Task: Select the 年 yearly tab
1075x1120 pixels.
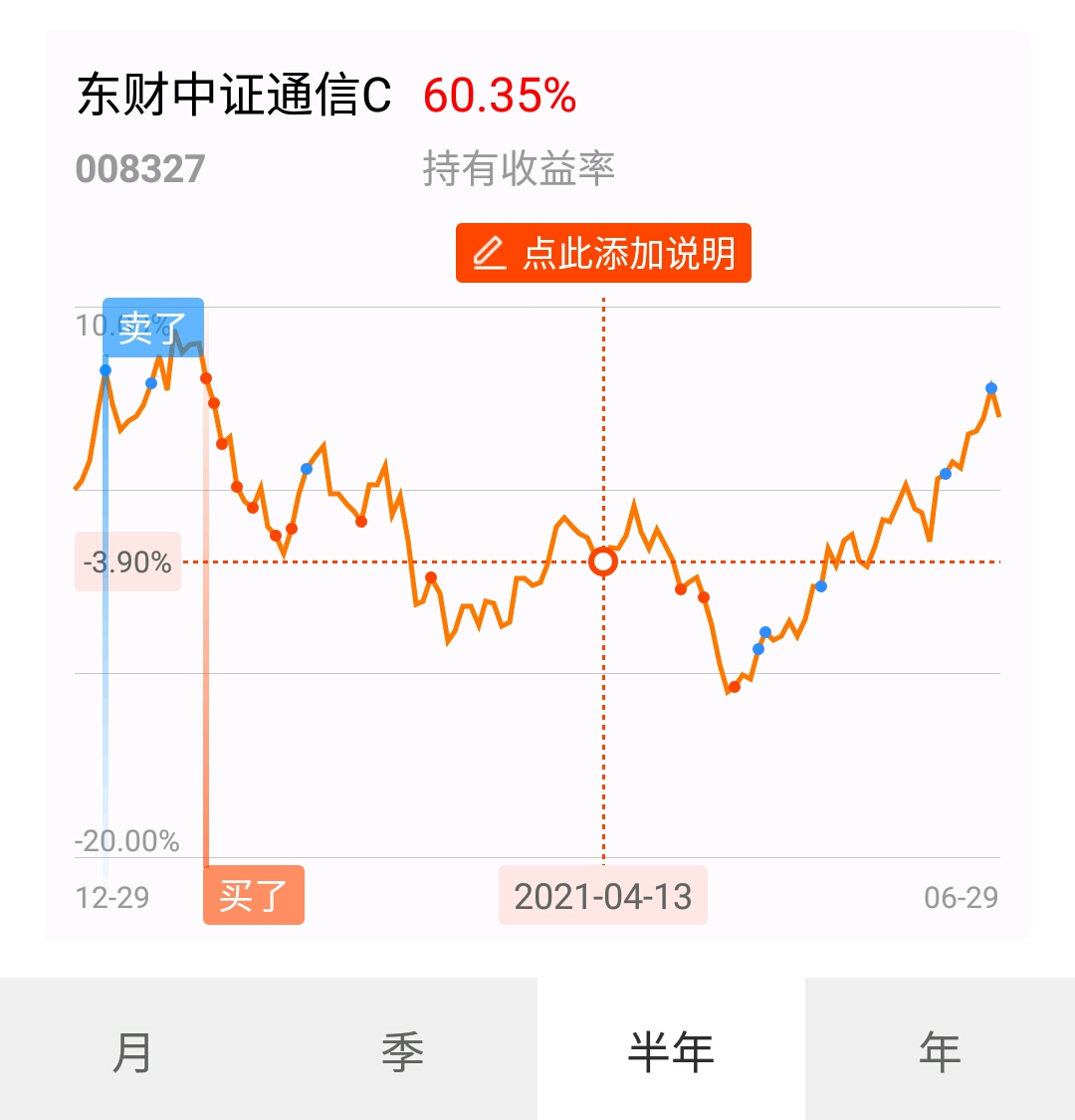Action: pyautogui.click(x=941, y=1048)
